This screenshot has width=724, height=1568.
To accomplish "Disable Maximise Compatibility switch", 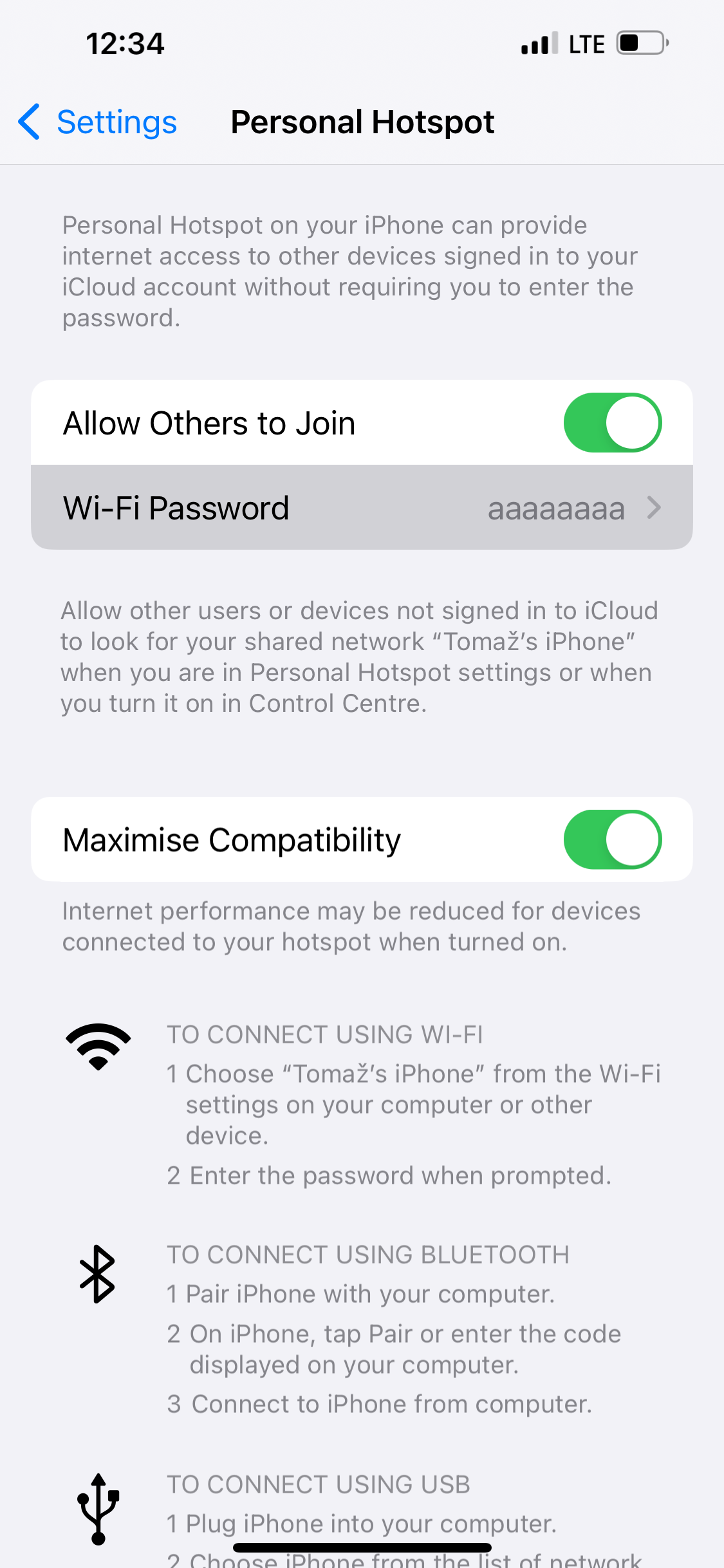I will [612, 839].
